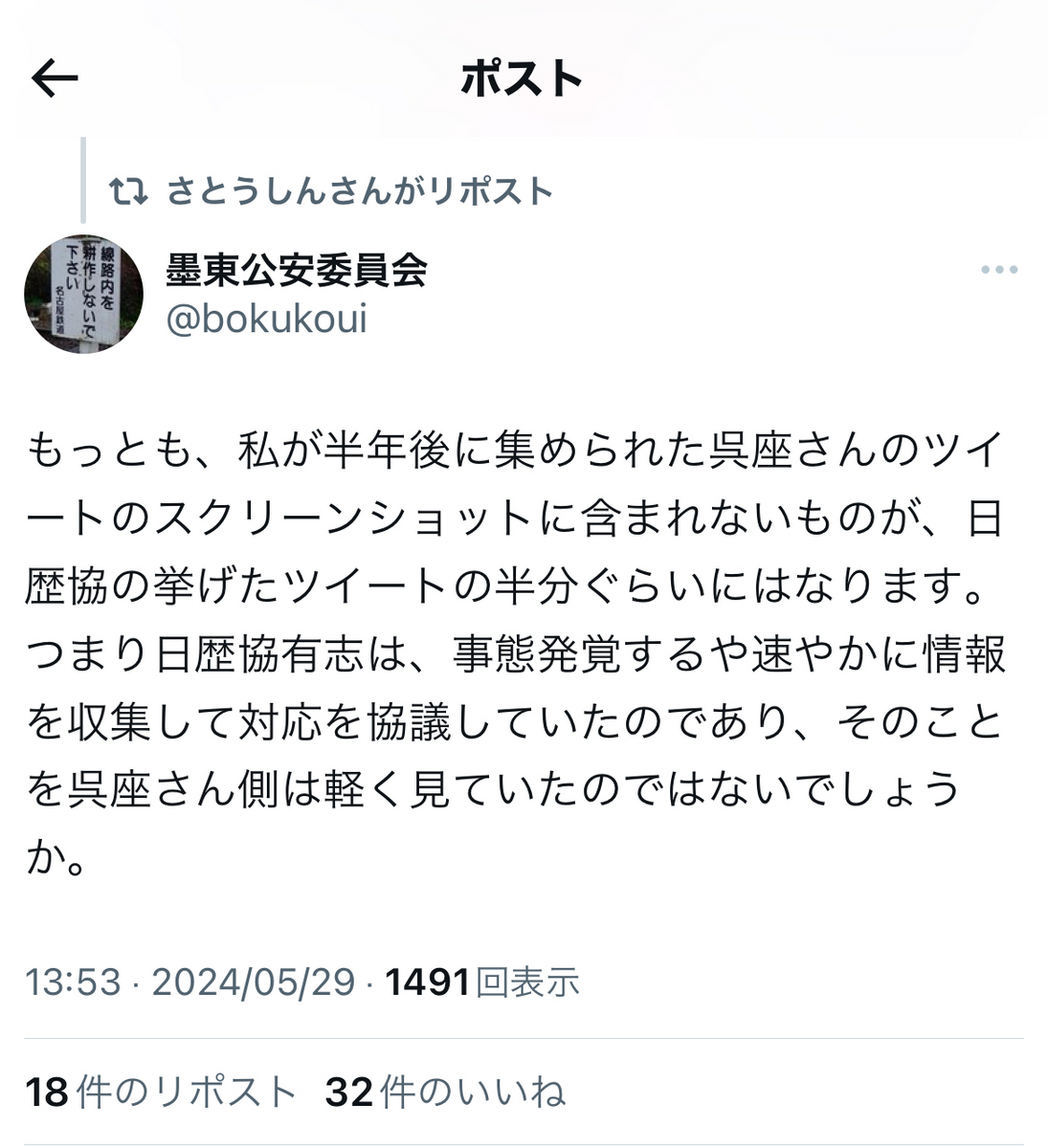This screenshot has height=1148, width=1048.
Task: Go back using the arrow icon
Action: tap(55, 79)
